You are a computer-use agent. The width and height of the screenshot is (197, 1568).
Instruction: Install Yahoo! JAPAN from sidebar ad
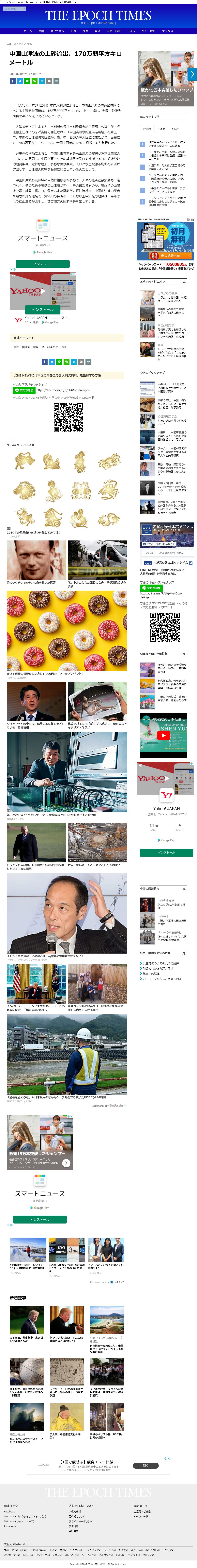[x=167, y=853]
